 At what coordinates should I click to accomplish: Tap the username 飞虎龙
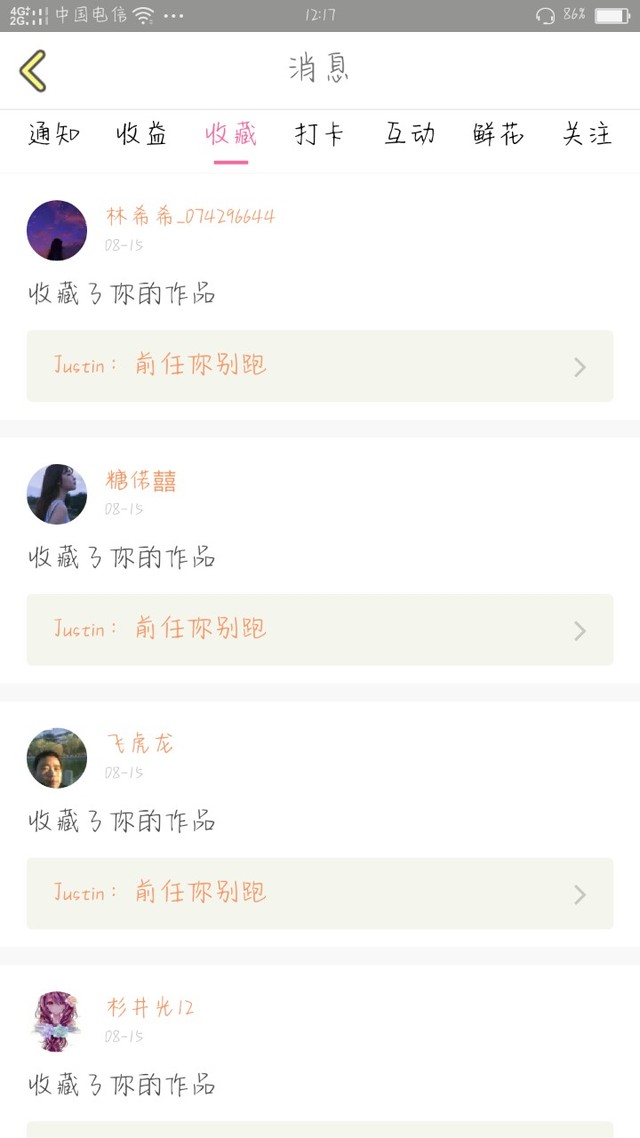pos(140,744)
